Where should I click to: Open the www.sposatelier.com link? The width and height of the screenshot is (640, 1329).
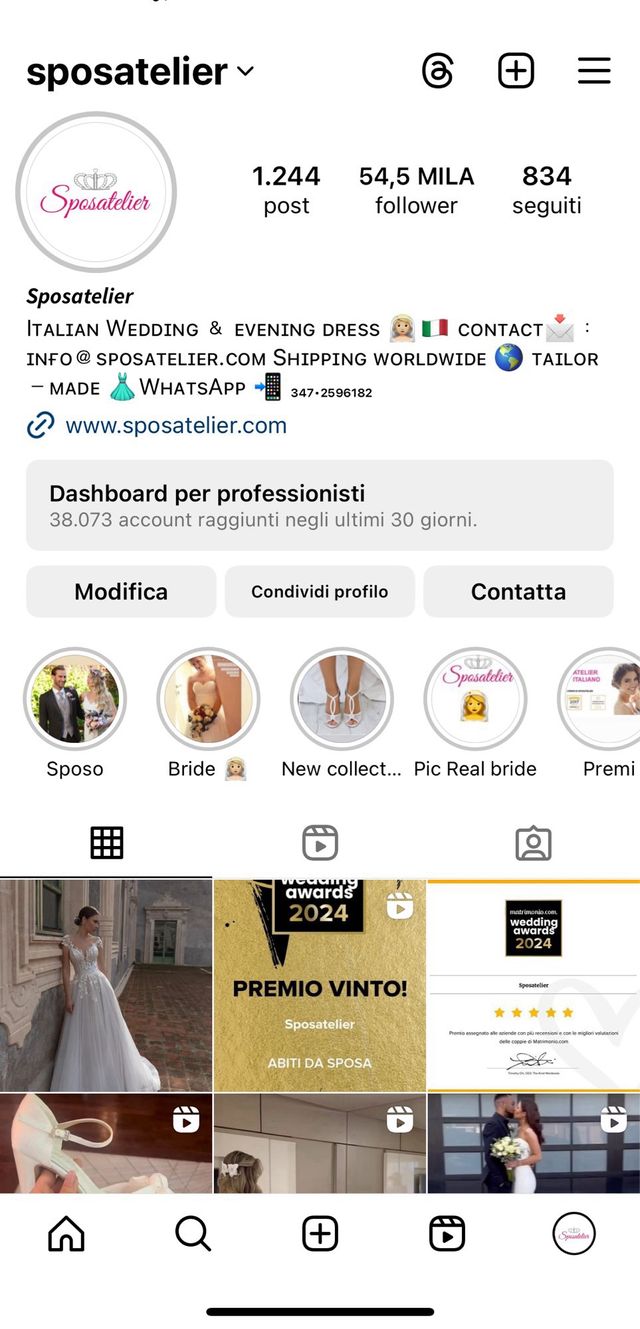pyautogui.click(x=175, y=426)
